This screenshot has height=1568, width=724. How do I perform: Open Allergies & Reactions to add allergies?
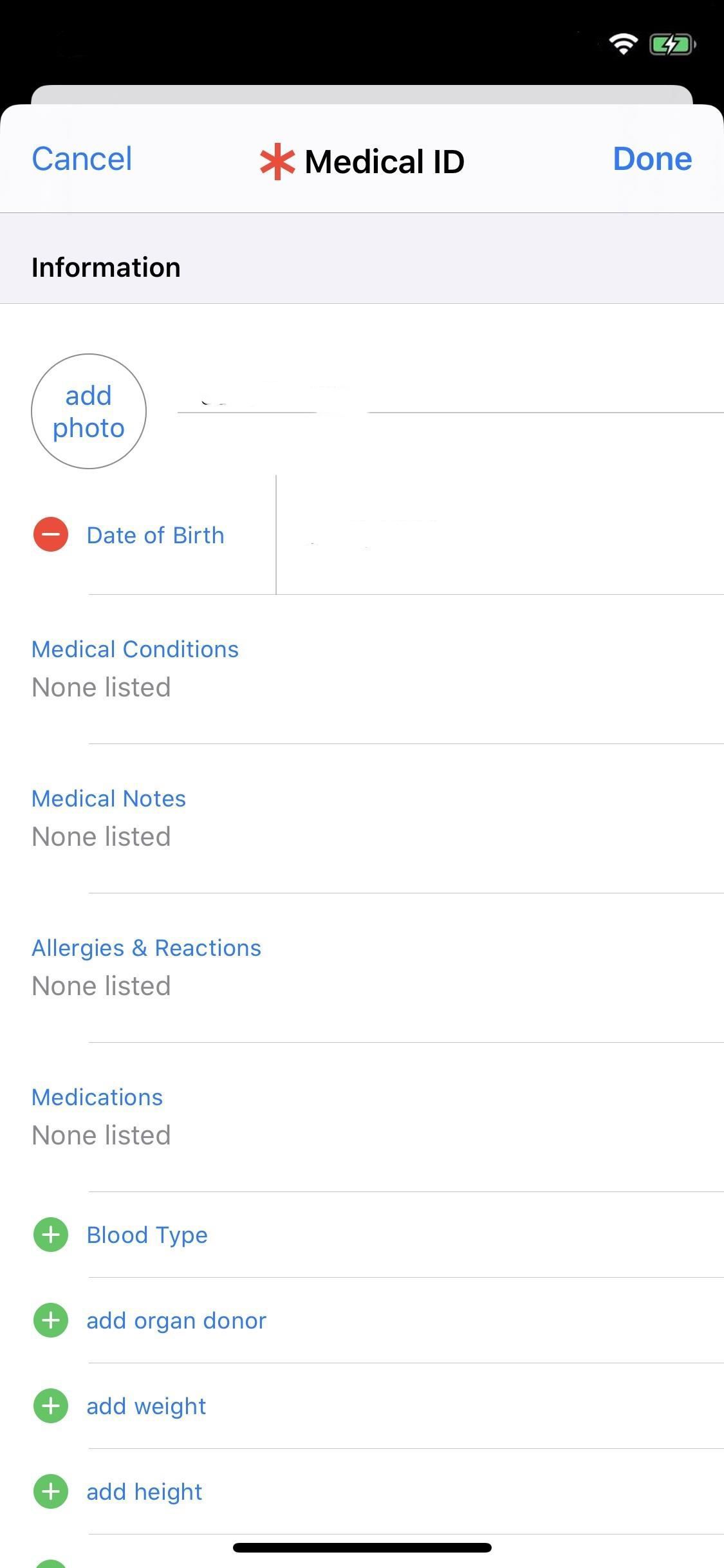click(x=146, y=947)
